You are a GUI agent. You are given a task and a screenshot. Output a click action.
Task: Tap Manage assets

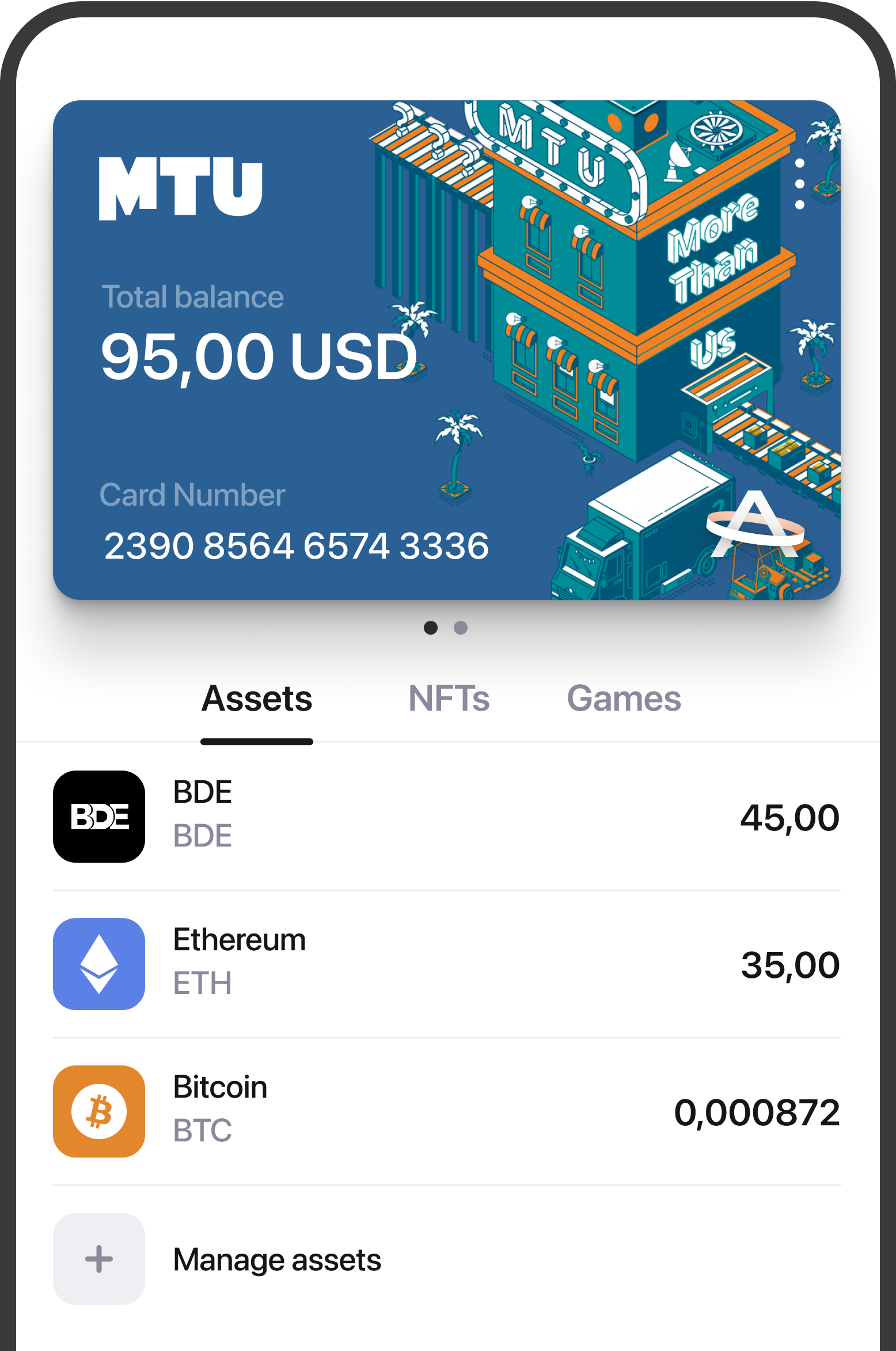pos(276,1259)
